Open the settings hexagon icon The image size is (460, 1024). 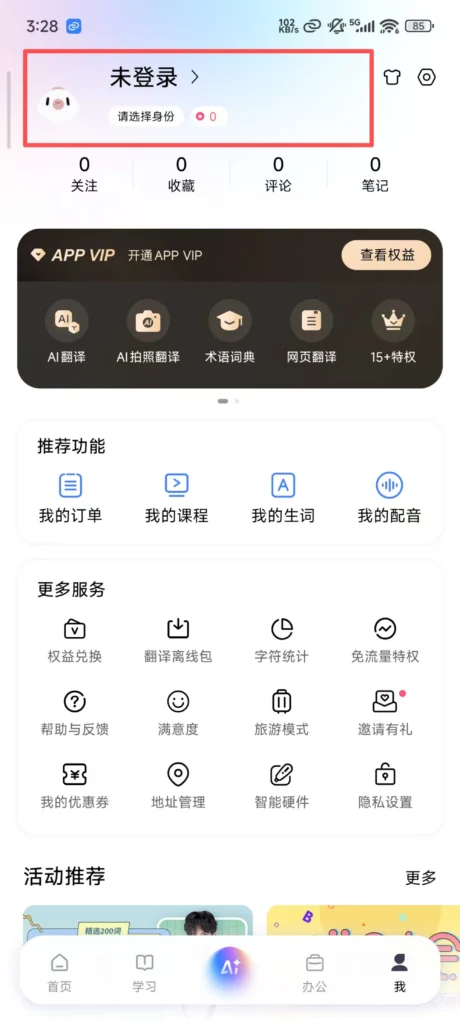[x=426, y=78]
